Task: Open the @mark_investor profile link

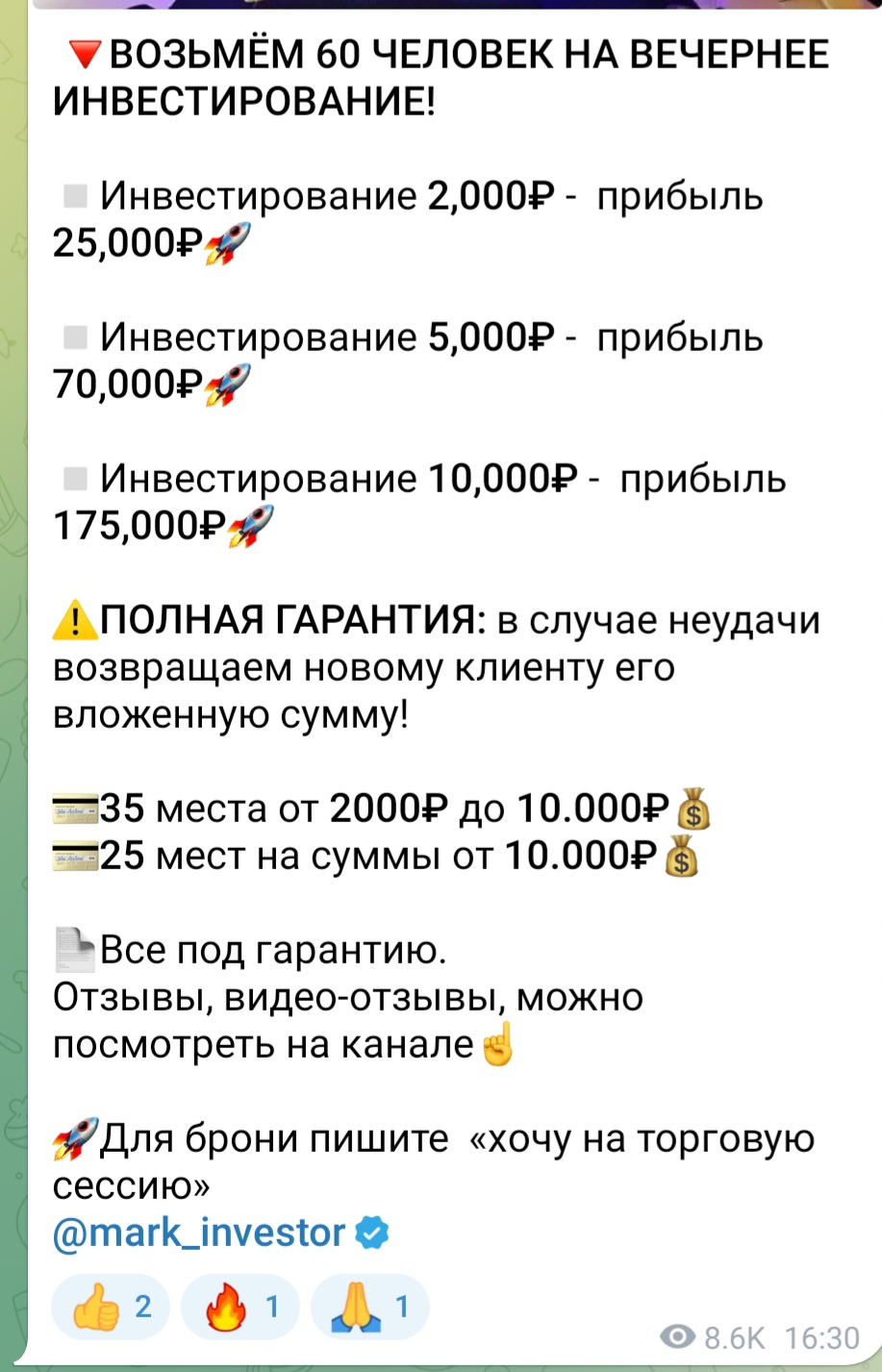Action: coord(199,1232)
